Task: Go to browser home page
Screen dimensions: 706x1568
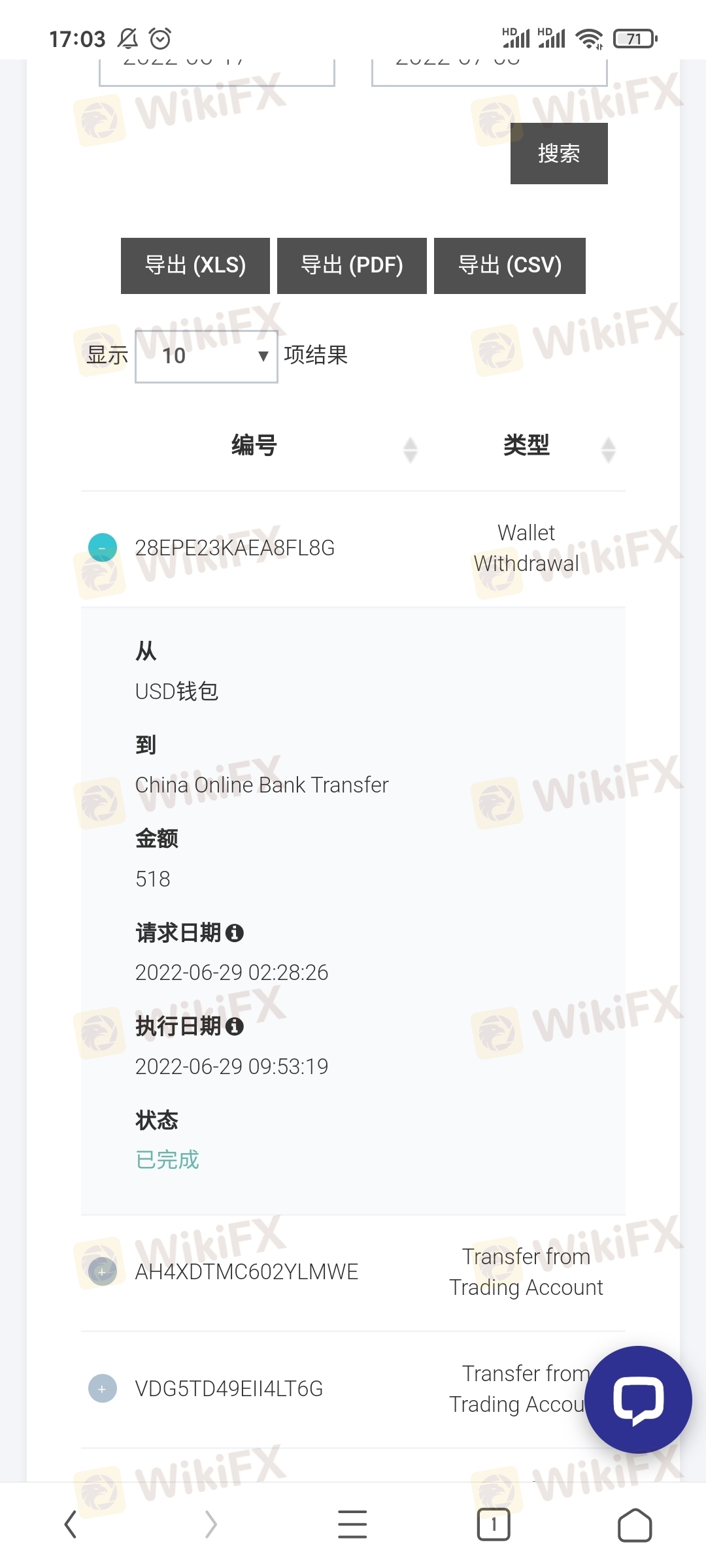Action: click(635, 1524)
